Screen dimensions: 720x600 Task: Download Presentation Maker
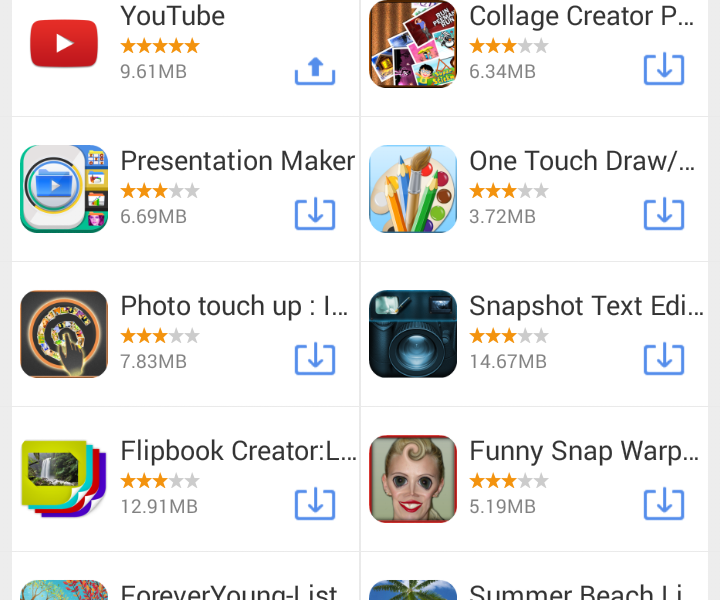click(x=314, y=214)
